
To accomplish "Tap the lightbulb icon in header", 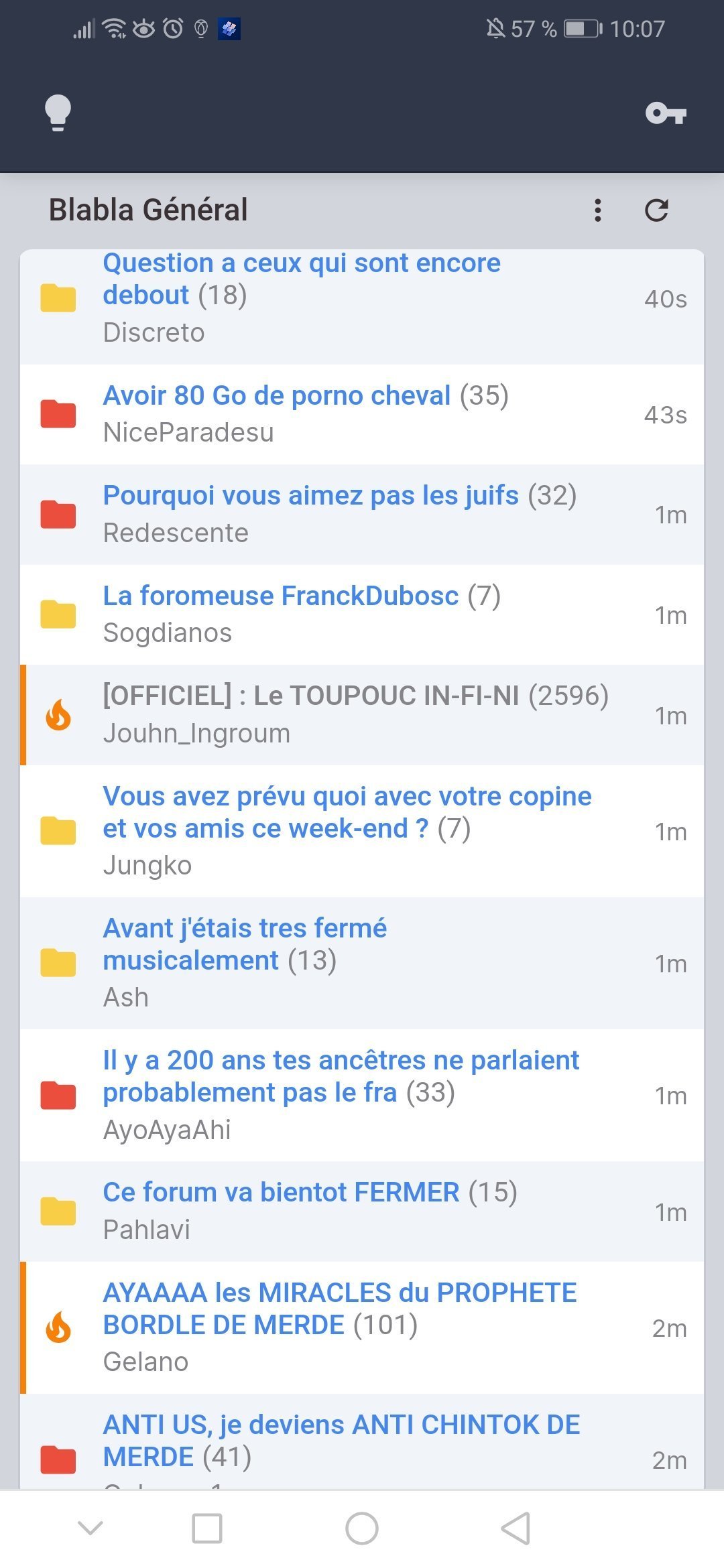I will coord(58,113).
